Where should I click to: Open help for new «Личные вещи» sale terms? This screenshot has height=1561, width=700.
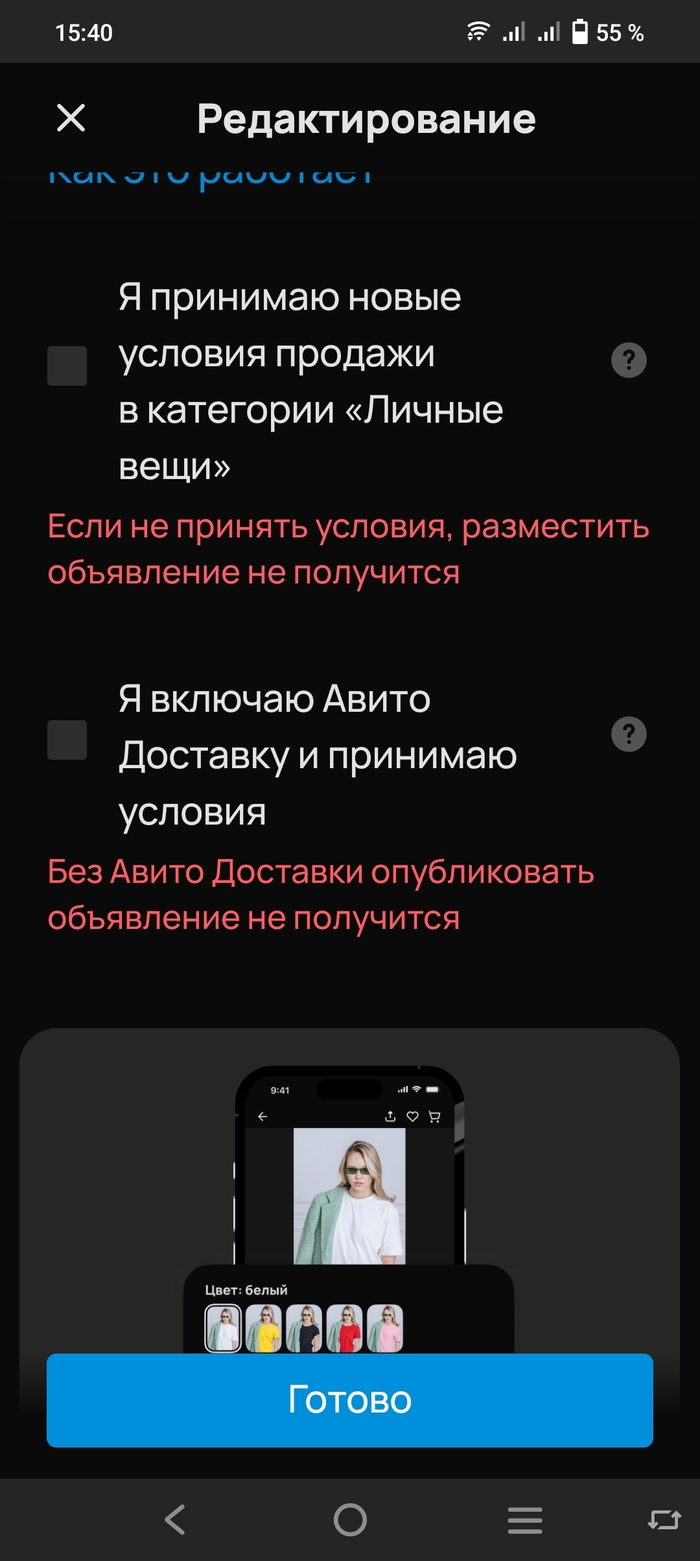click(x=629, y=360)
